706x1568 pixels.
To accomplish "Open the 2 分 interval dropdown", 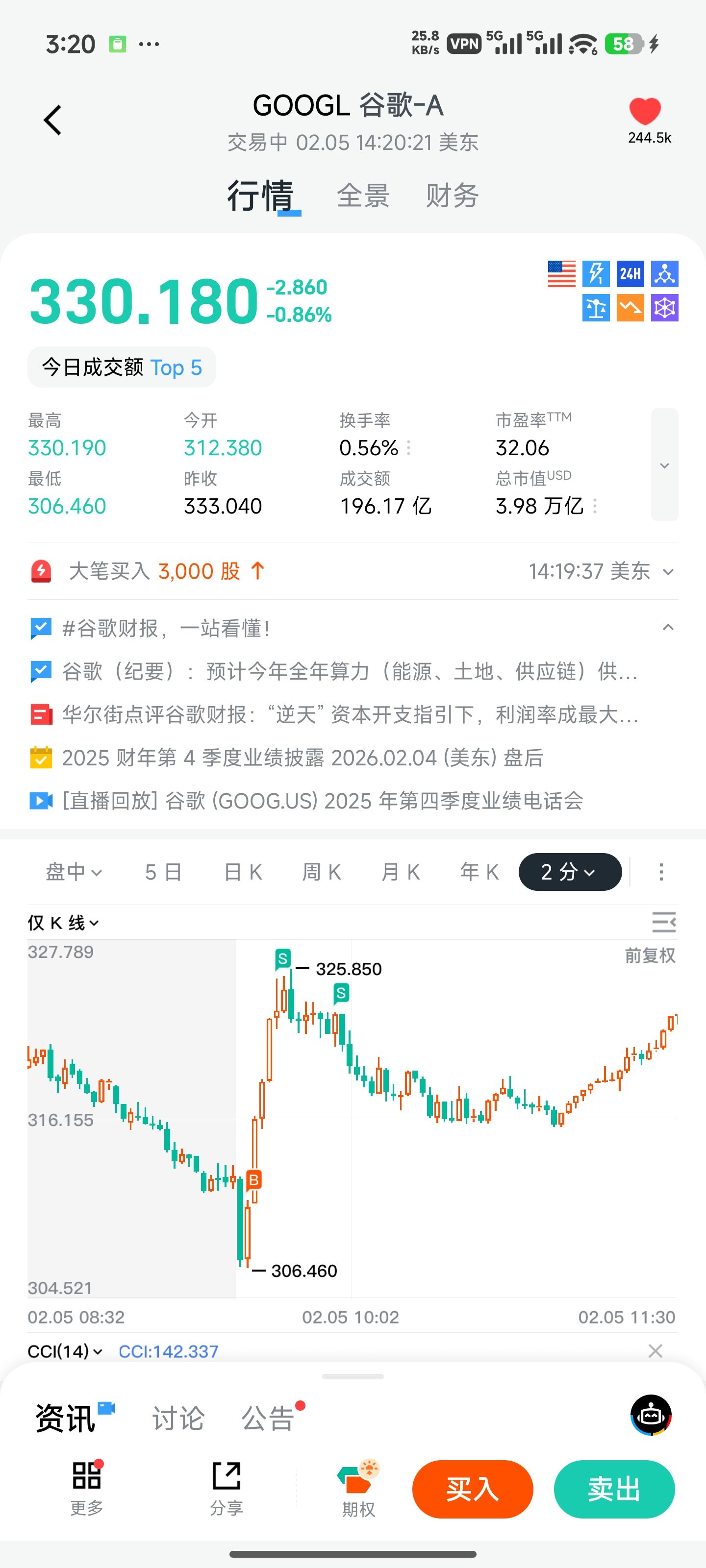I will pos(569,872).
